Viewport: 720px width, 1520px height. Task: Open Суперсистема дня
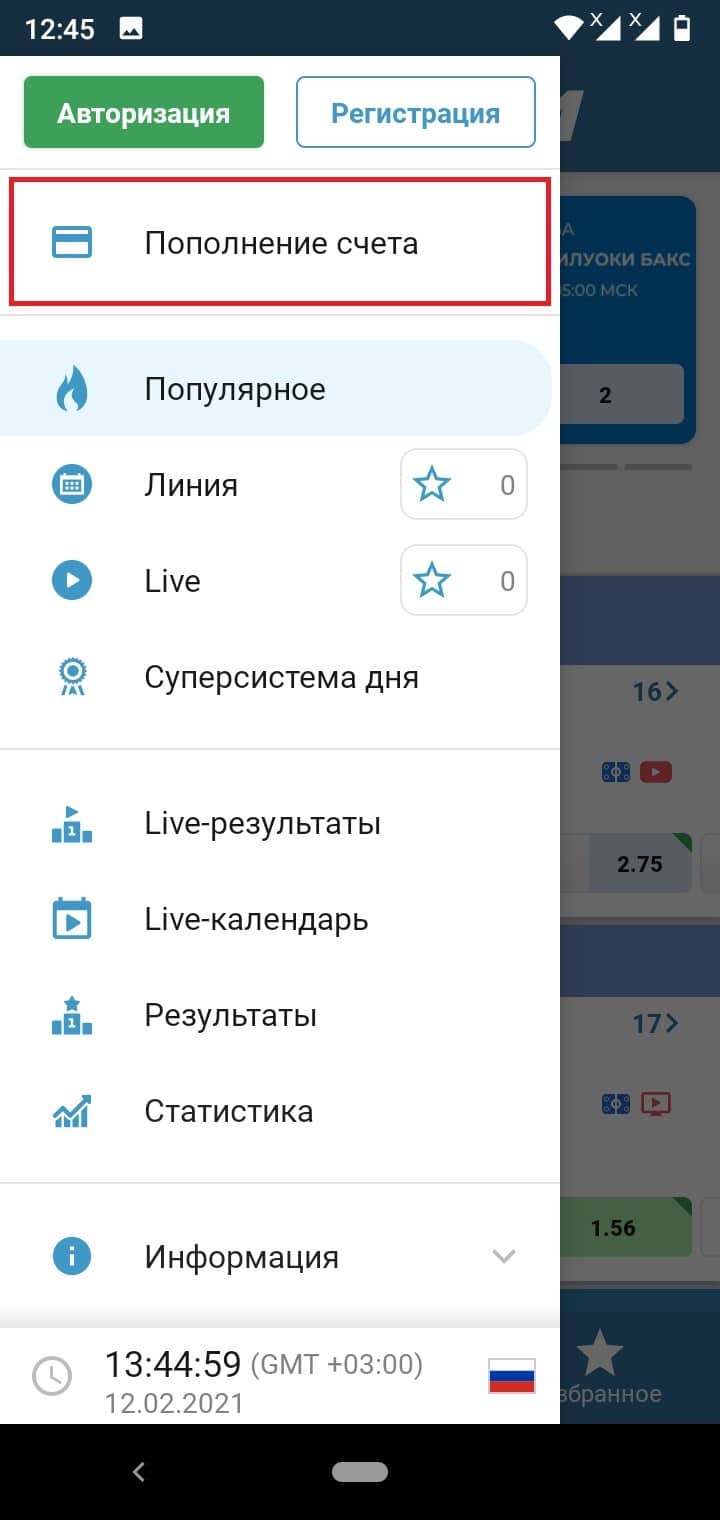pyautogui.click(x=280, y=677)
